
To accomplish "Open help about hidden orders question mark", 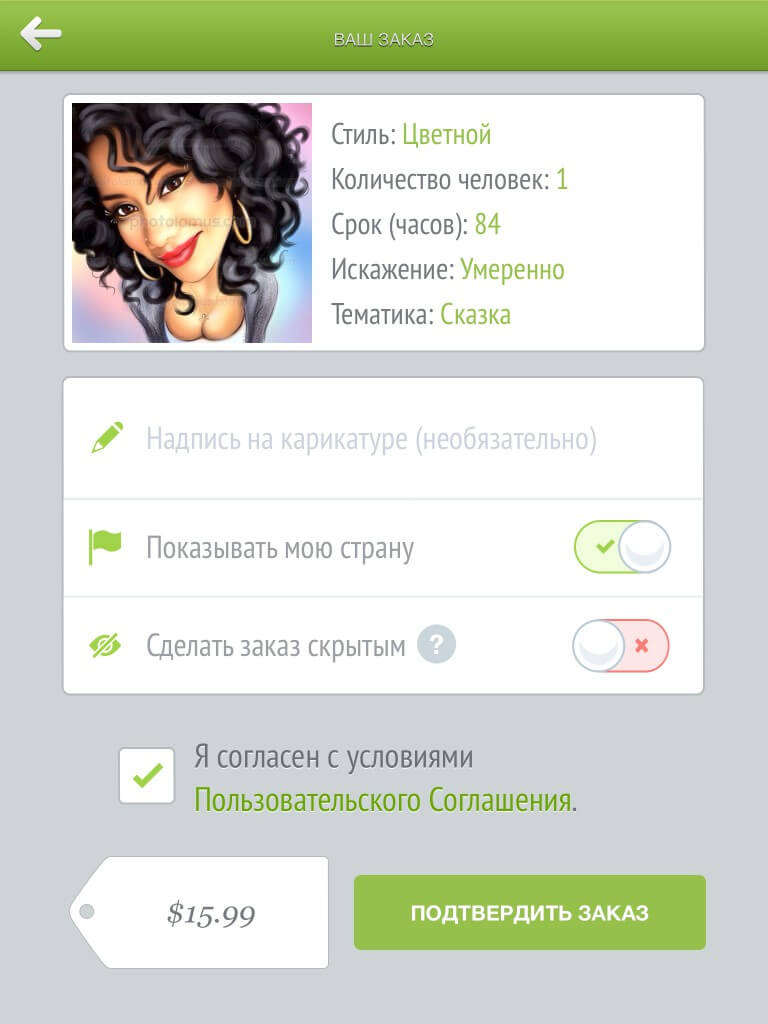I will point(436,644).
